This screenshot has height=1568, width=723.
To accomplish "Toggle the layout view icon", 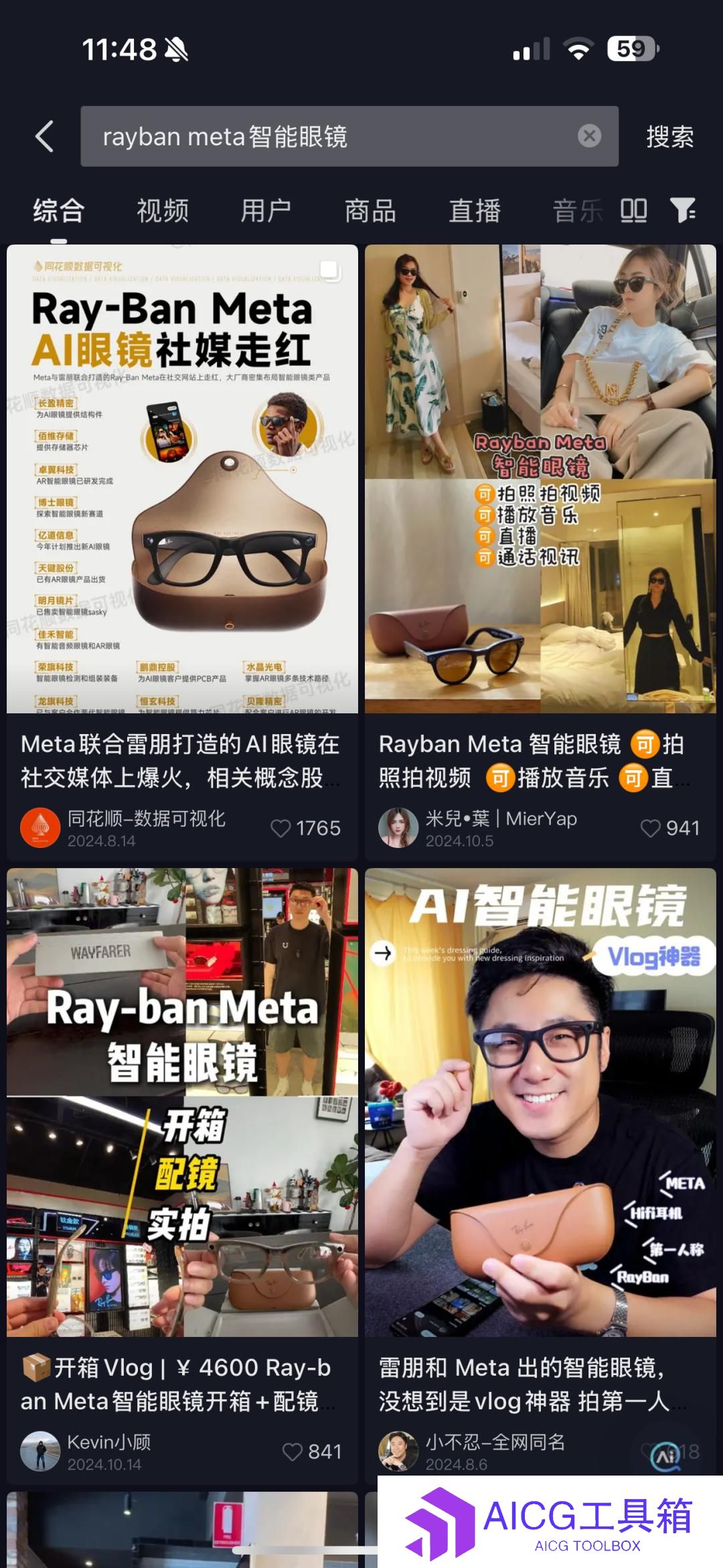I will [x=633, y=211].
